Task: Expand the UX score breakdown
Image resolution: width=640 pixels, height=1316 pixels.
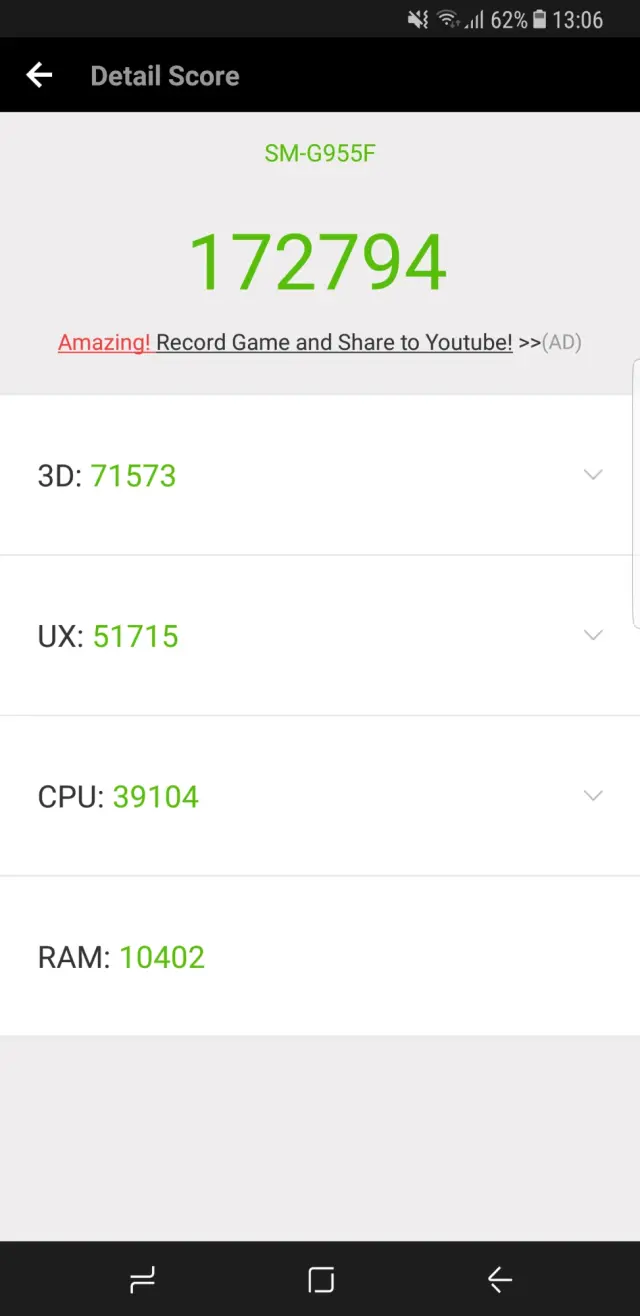Action: pos(593,635)
